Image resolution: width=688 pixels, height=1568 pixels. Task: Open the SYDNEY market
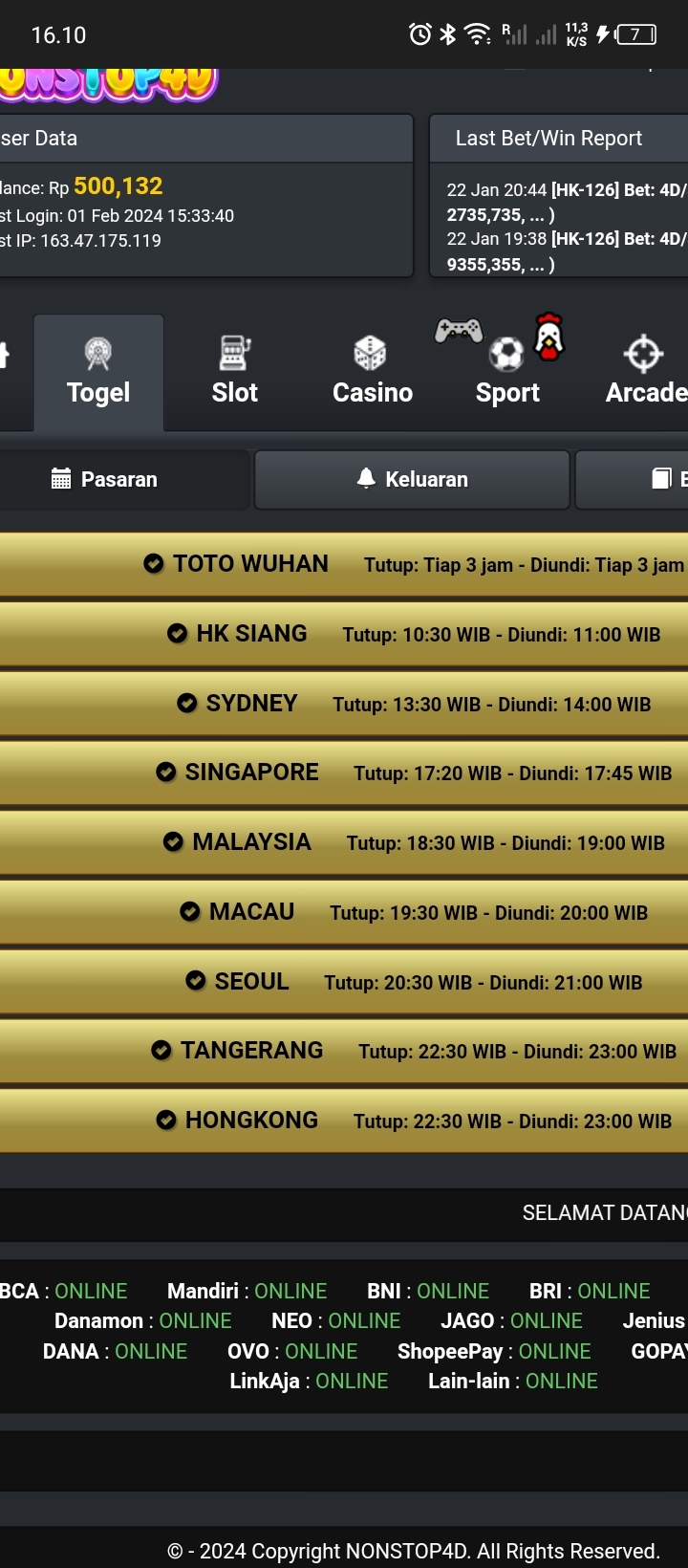coord(344,704)
